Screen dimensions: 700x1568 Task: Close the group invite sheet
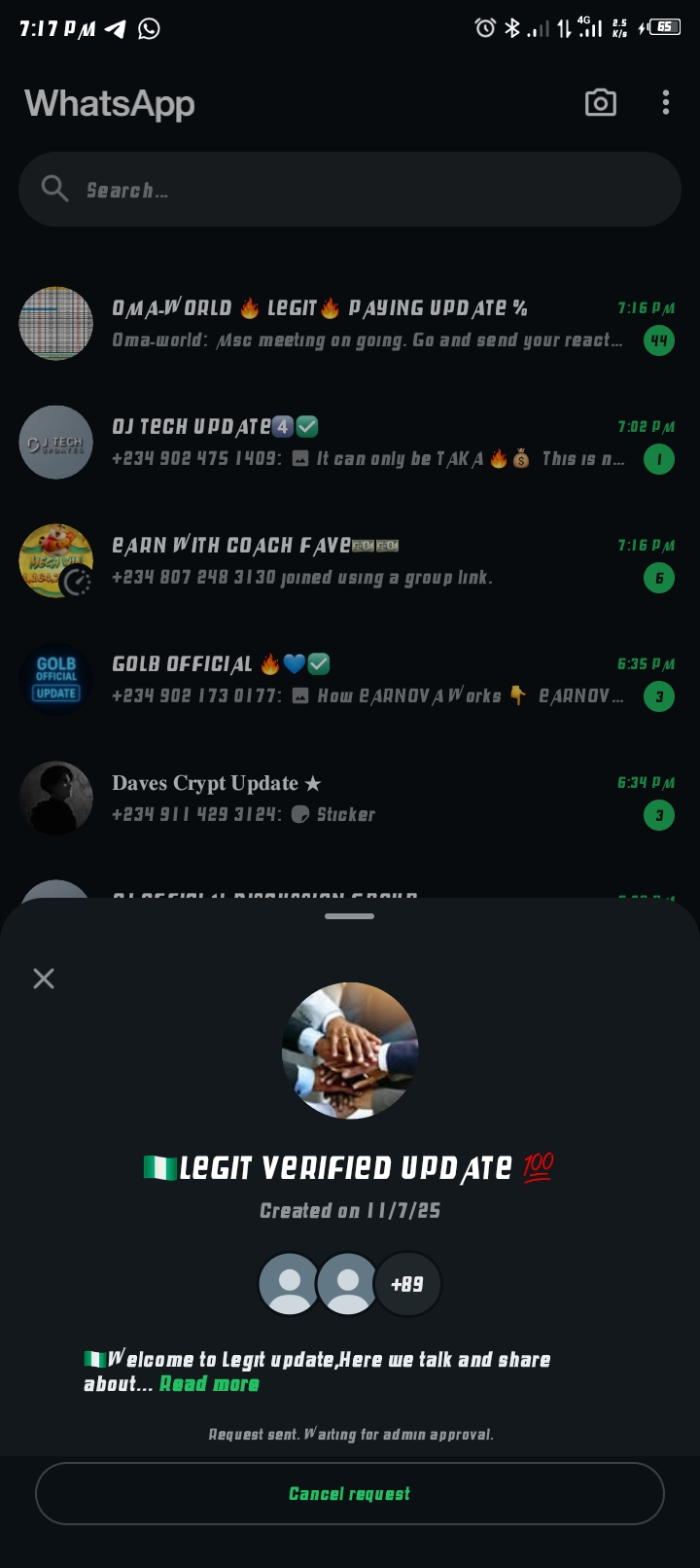(44, 979)
